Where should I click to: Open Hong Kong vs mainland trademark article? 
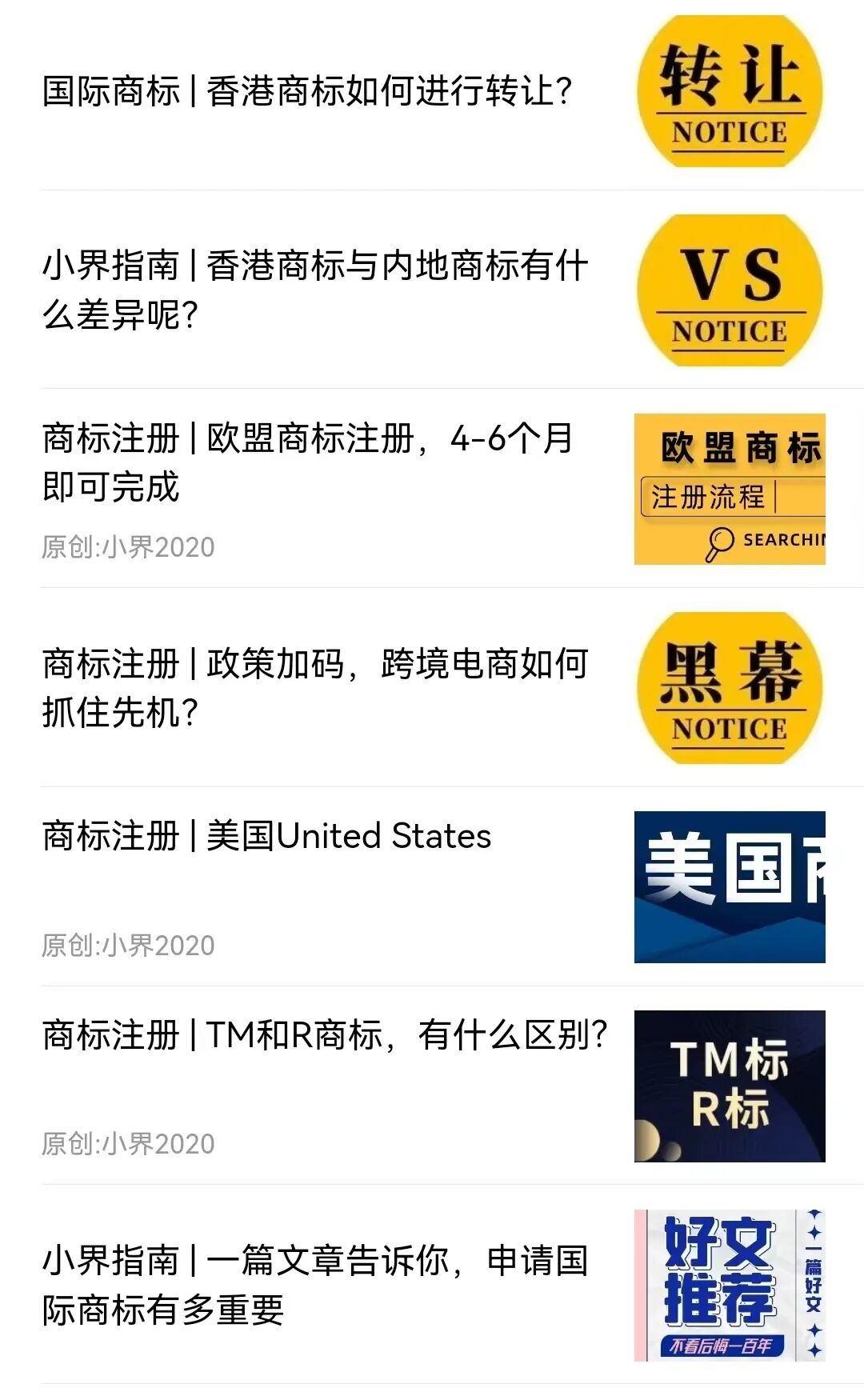(x=315, y=290)
